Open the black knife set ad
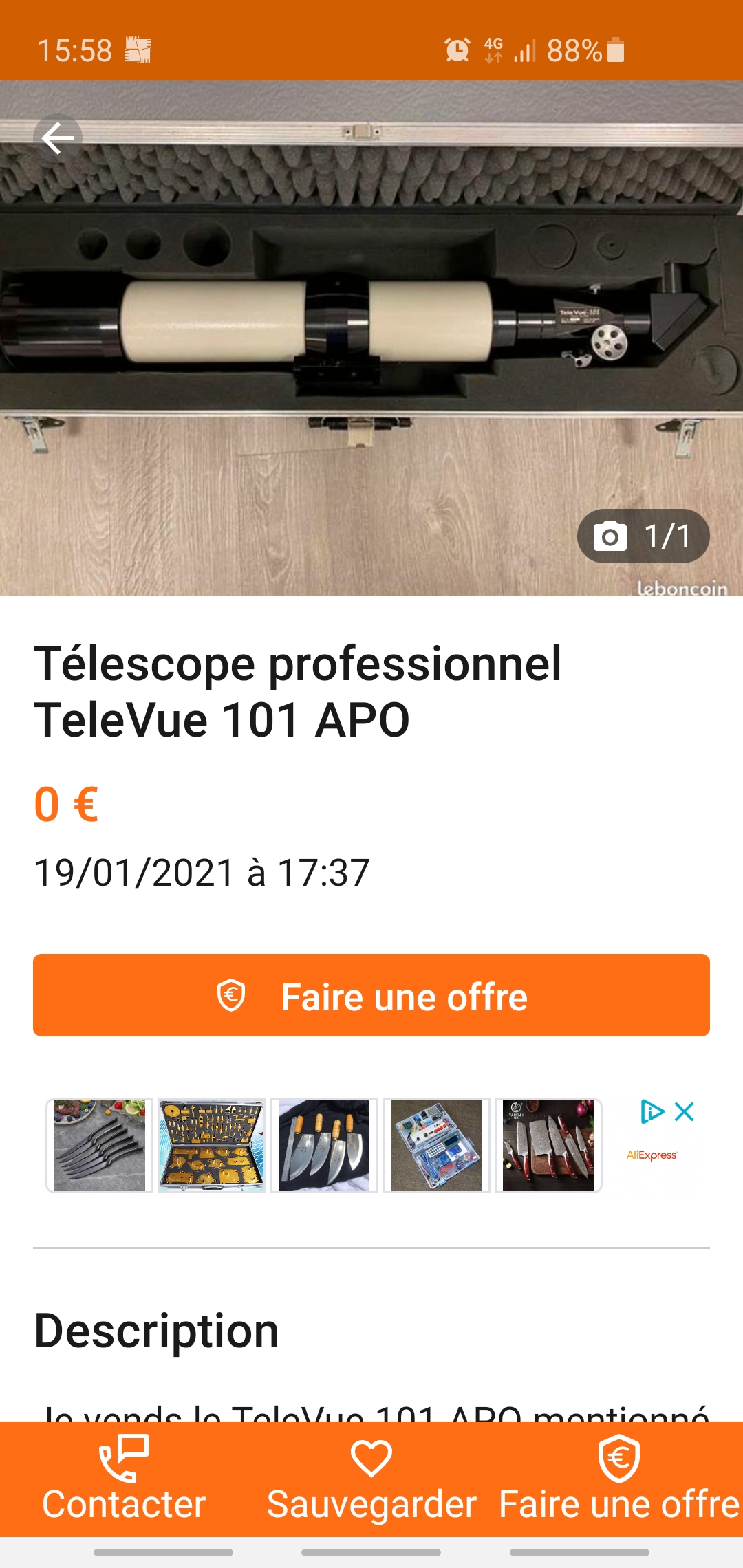Image resolution: width=743 pixels, height=1568 pixels. click(x=100, y=1145)
